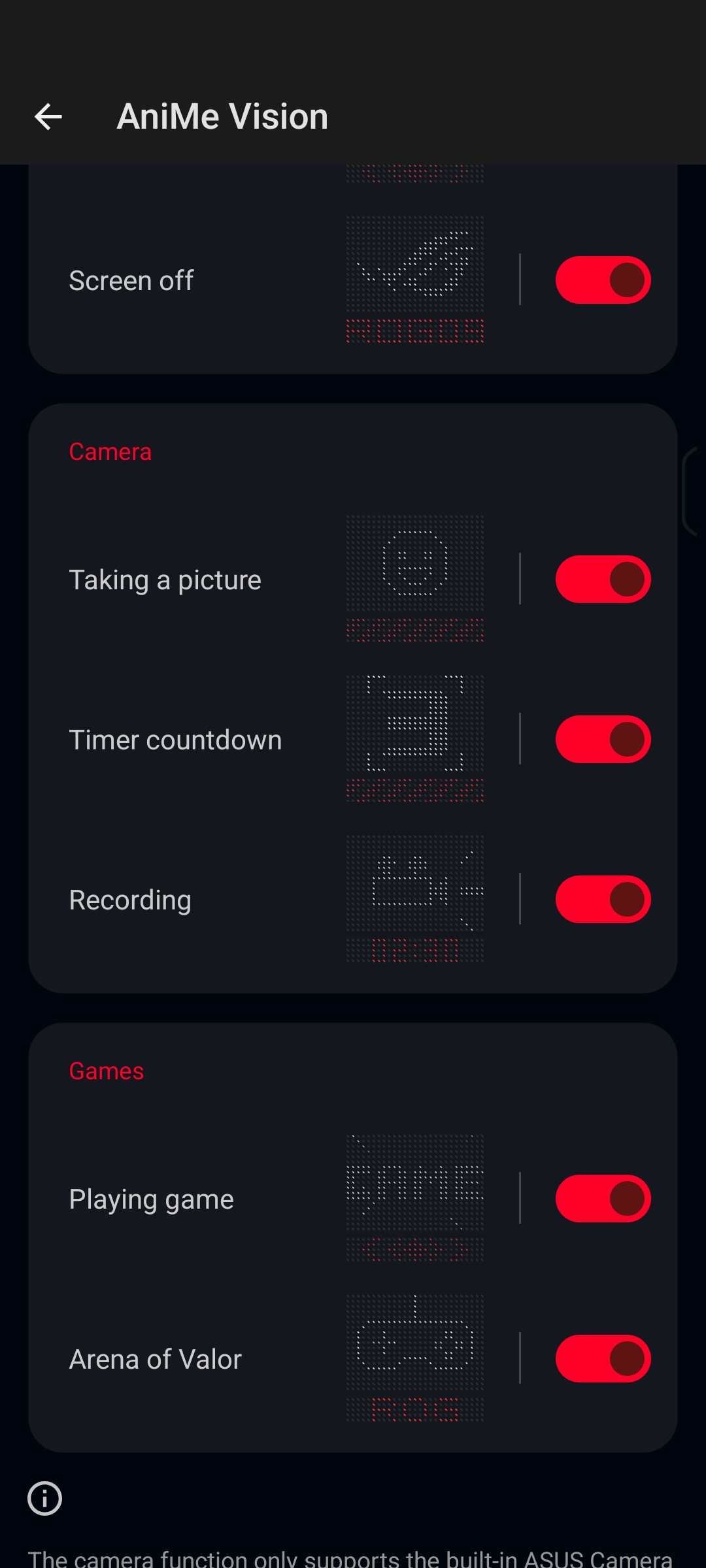The height and width of the screenshot is (1568, 706).
Task: Open the Recording animation row
Action: pos(261,900)
